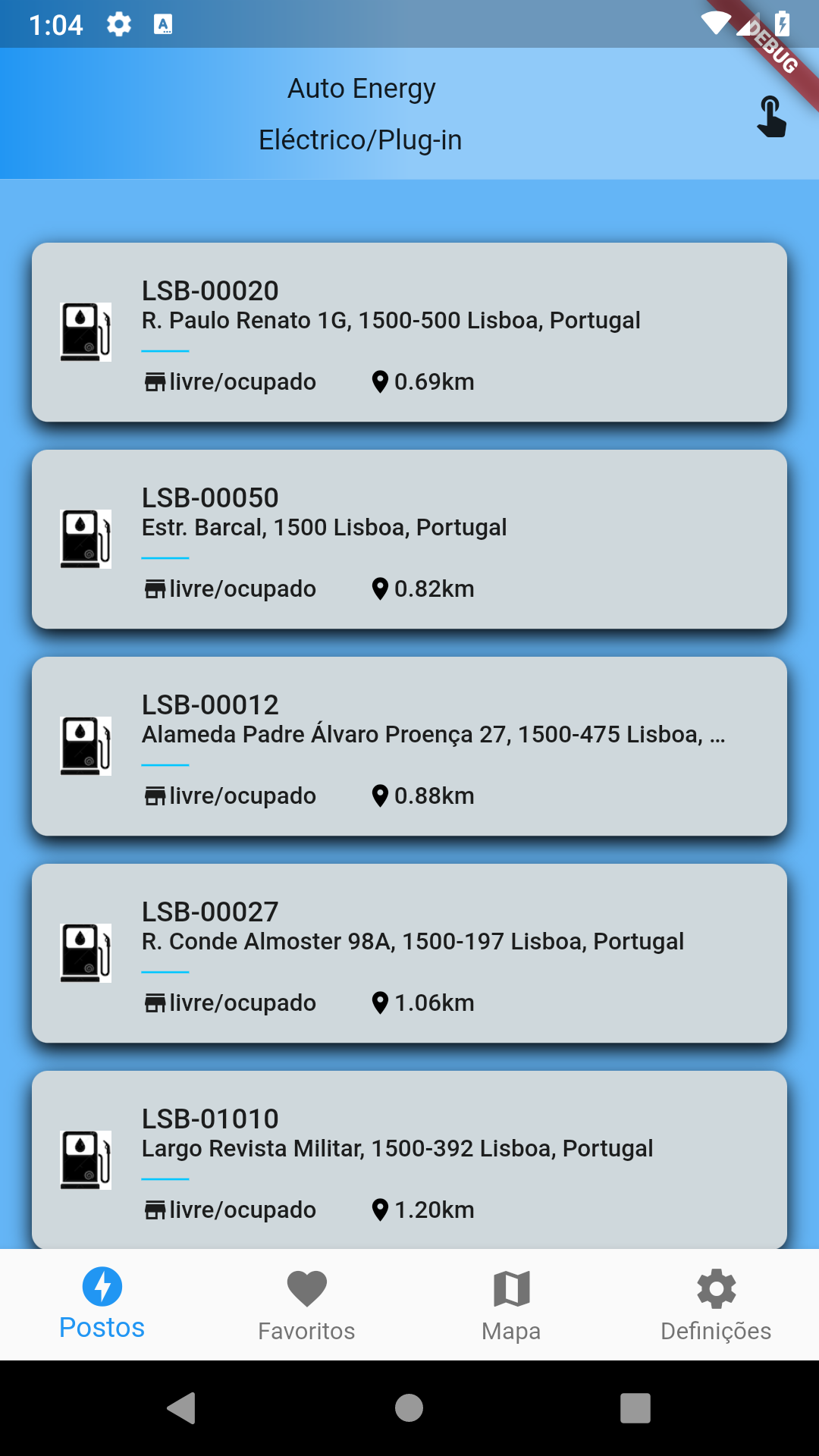Switch to the Favoritos tab
The image size is (819, 1456).
coord(306,1304)
